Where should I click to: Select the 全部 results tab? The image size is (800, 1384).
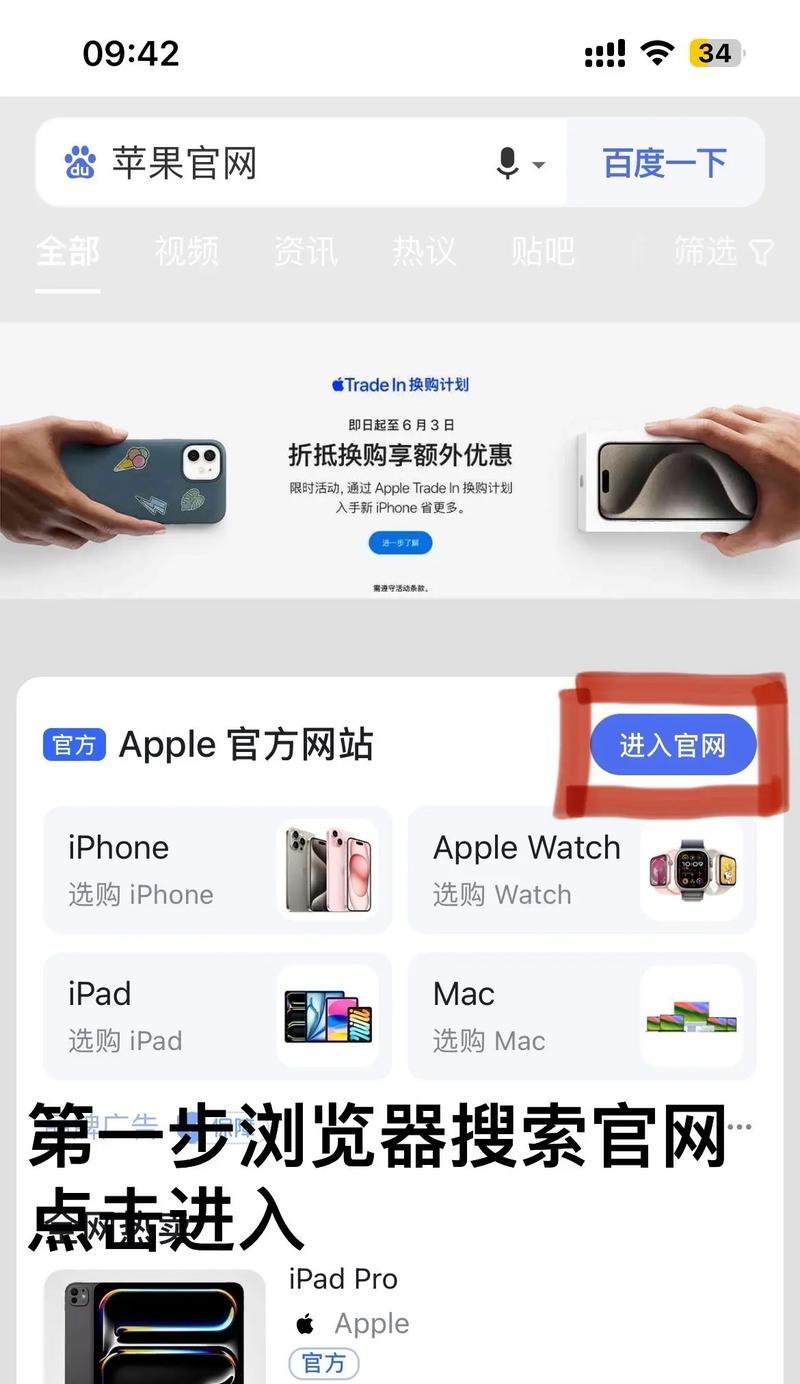click(x=67, y=251)
